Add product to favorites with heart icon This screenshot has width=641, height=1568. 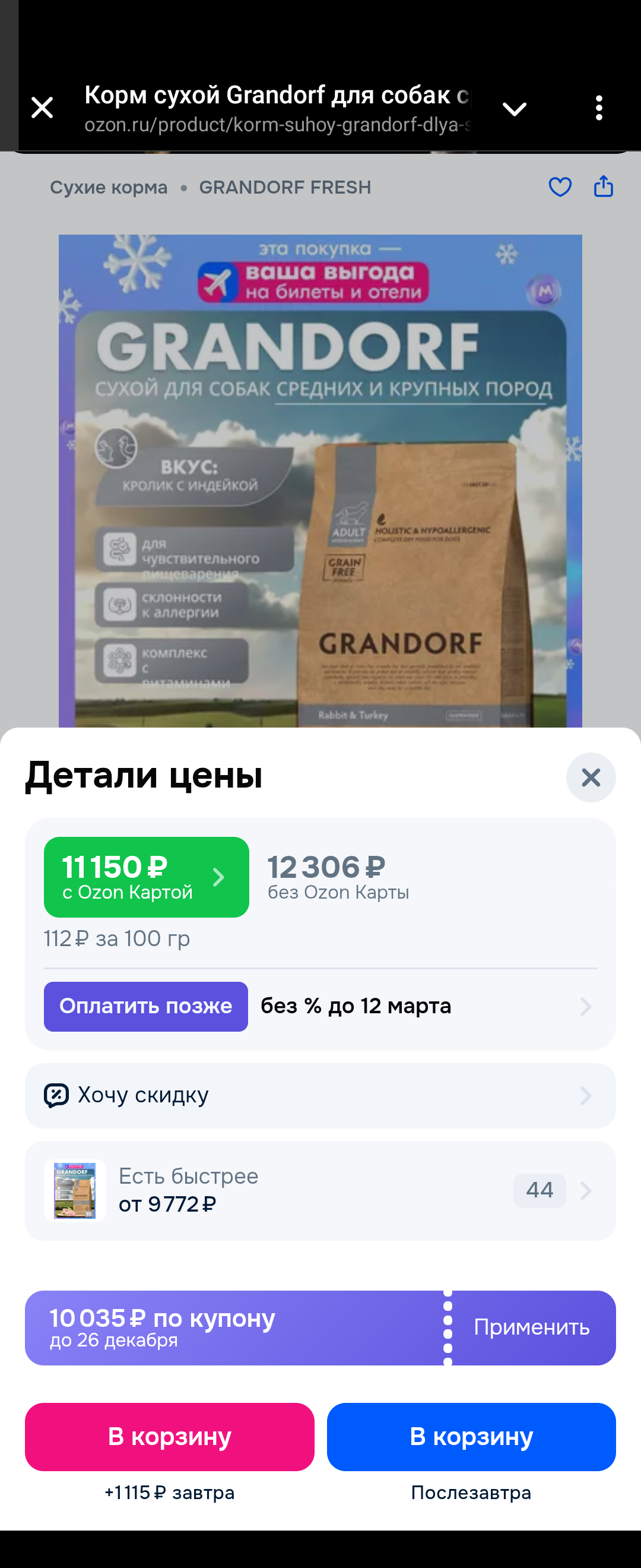(560, 187)
